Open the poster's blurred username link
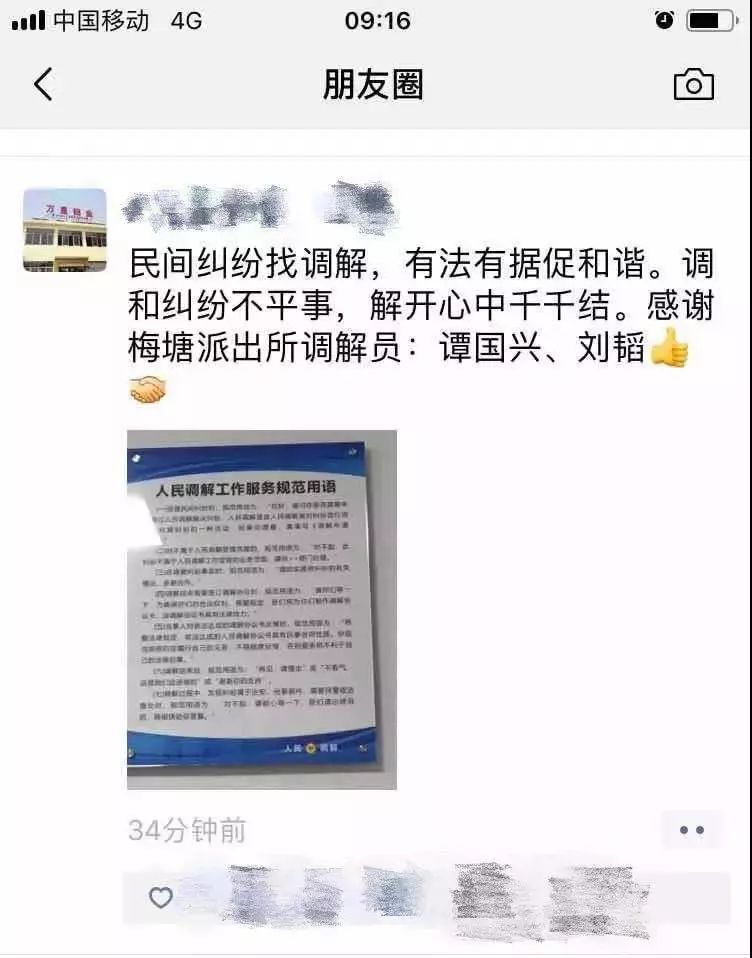The height and width of the screenshot is (958, 752). pyautogui.click(x=255, y=208)
